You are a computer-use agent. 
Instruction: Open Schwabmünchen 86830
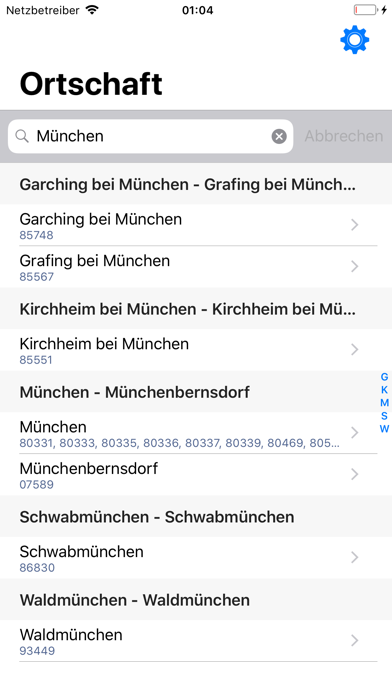pyautogui.click(x=196, y=558)
